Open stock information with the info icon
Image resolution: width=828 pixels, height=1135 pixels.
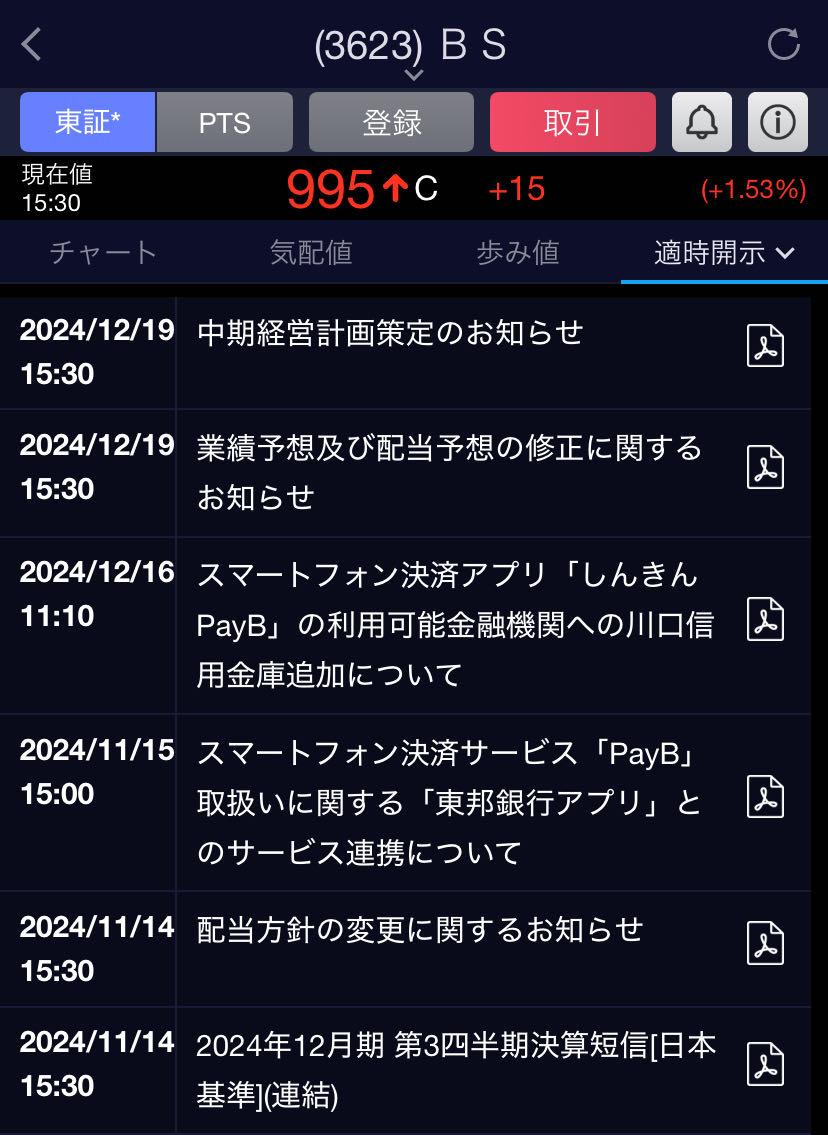click(777, 122)
